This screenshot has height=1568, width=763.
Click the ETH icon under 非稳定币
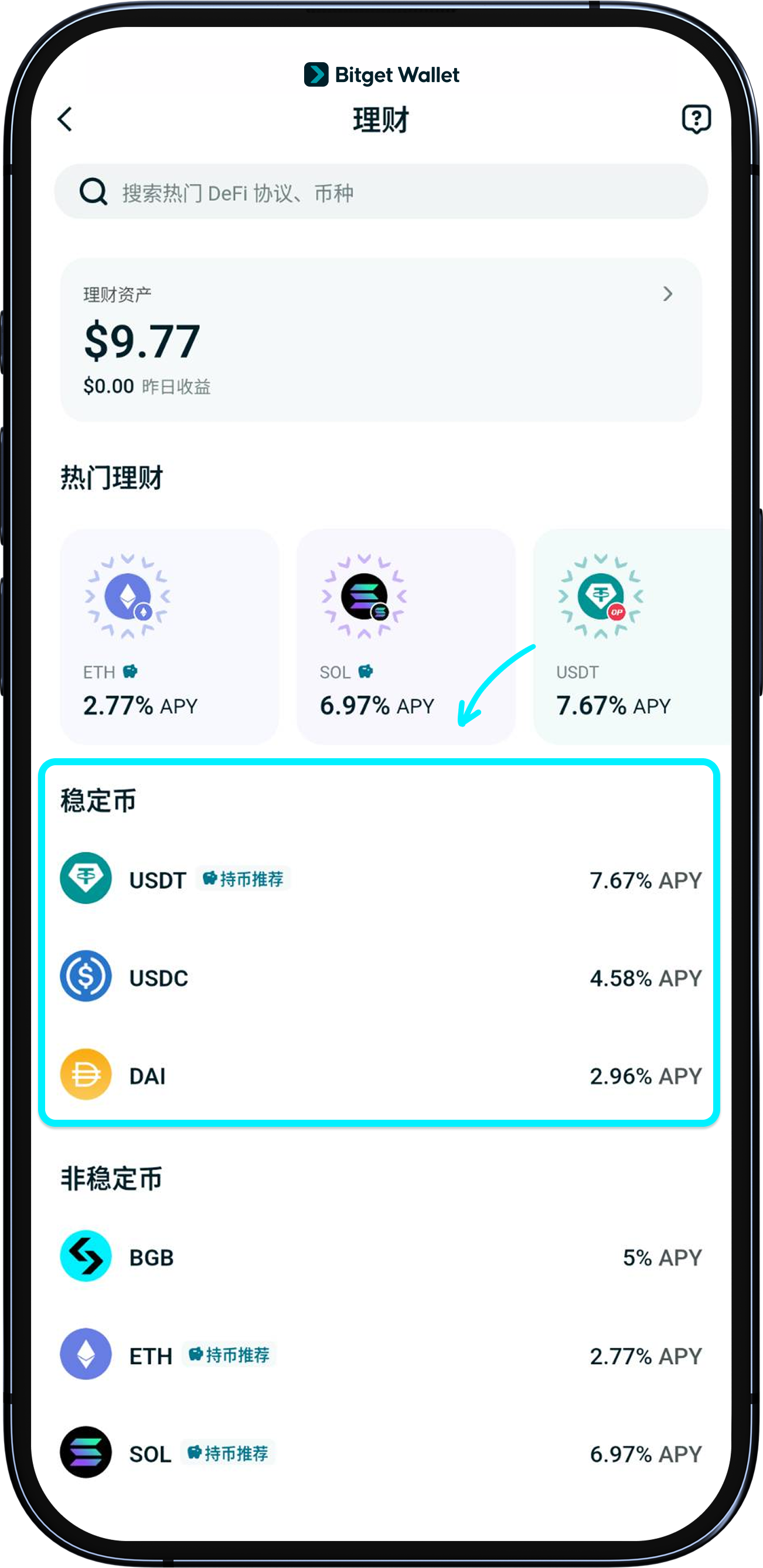coord(86,1355)
